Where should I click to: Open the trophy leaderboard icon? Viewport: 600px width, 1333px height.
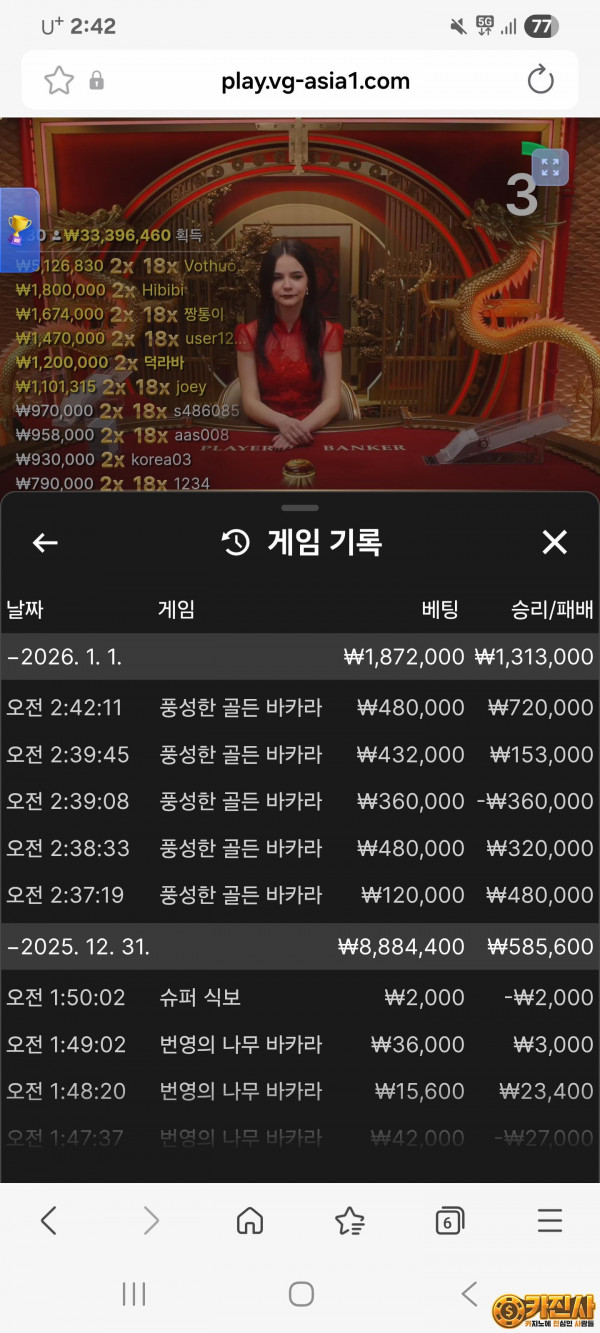click(x=19, y=227)
